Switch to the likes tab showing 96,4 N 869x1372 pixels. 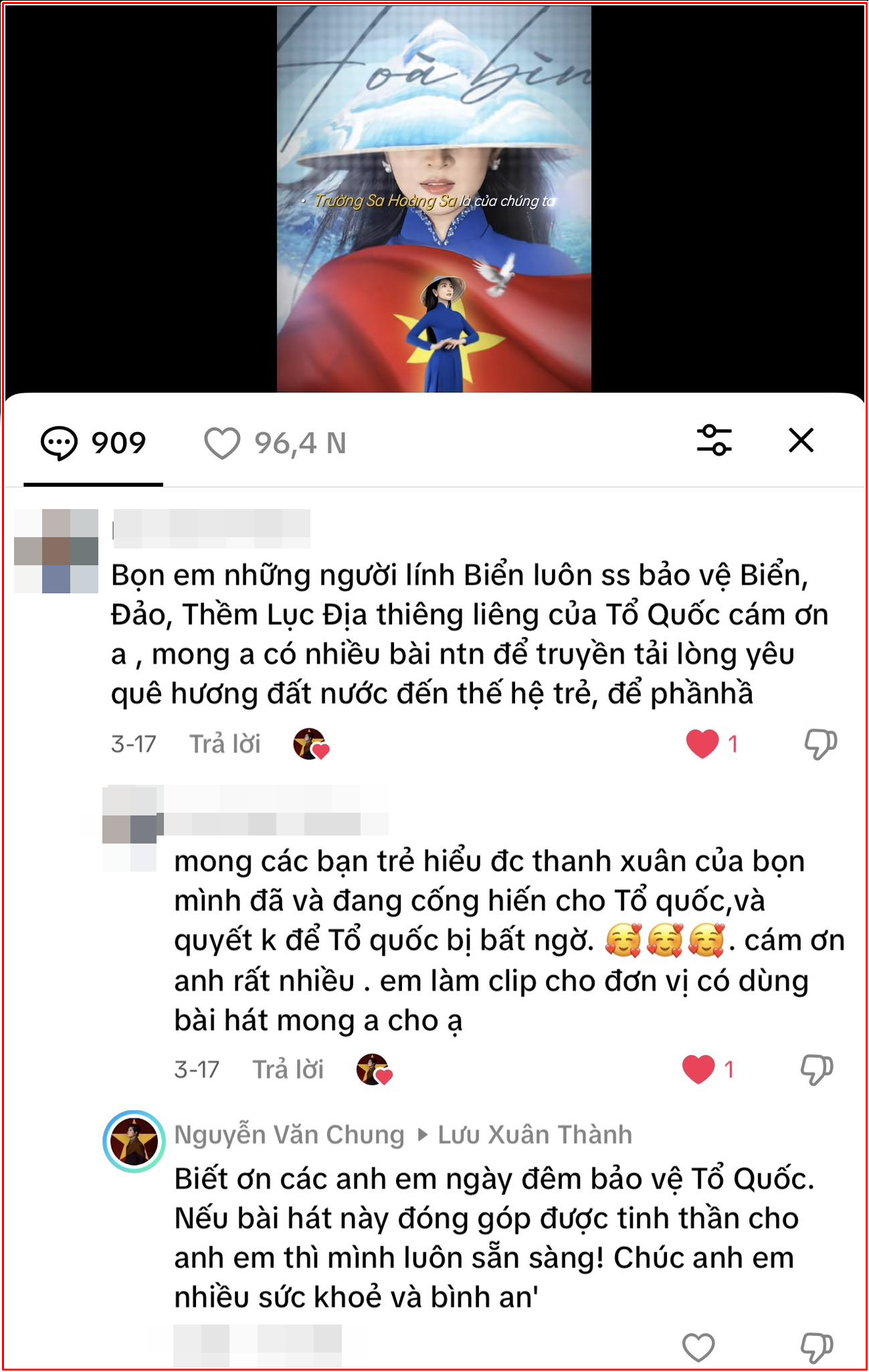(275, 443)
